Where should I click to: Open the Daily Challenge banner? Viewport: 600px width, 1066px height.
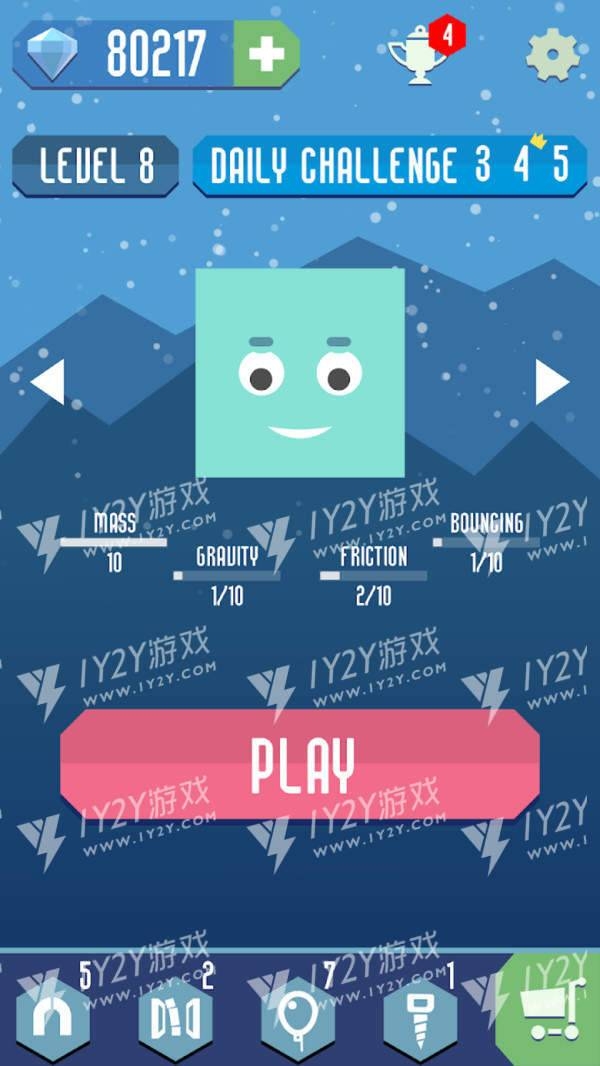(x=389, y=166)
